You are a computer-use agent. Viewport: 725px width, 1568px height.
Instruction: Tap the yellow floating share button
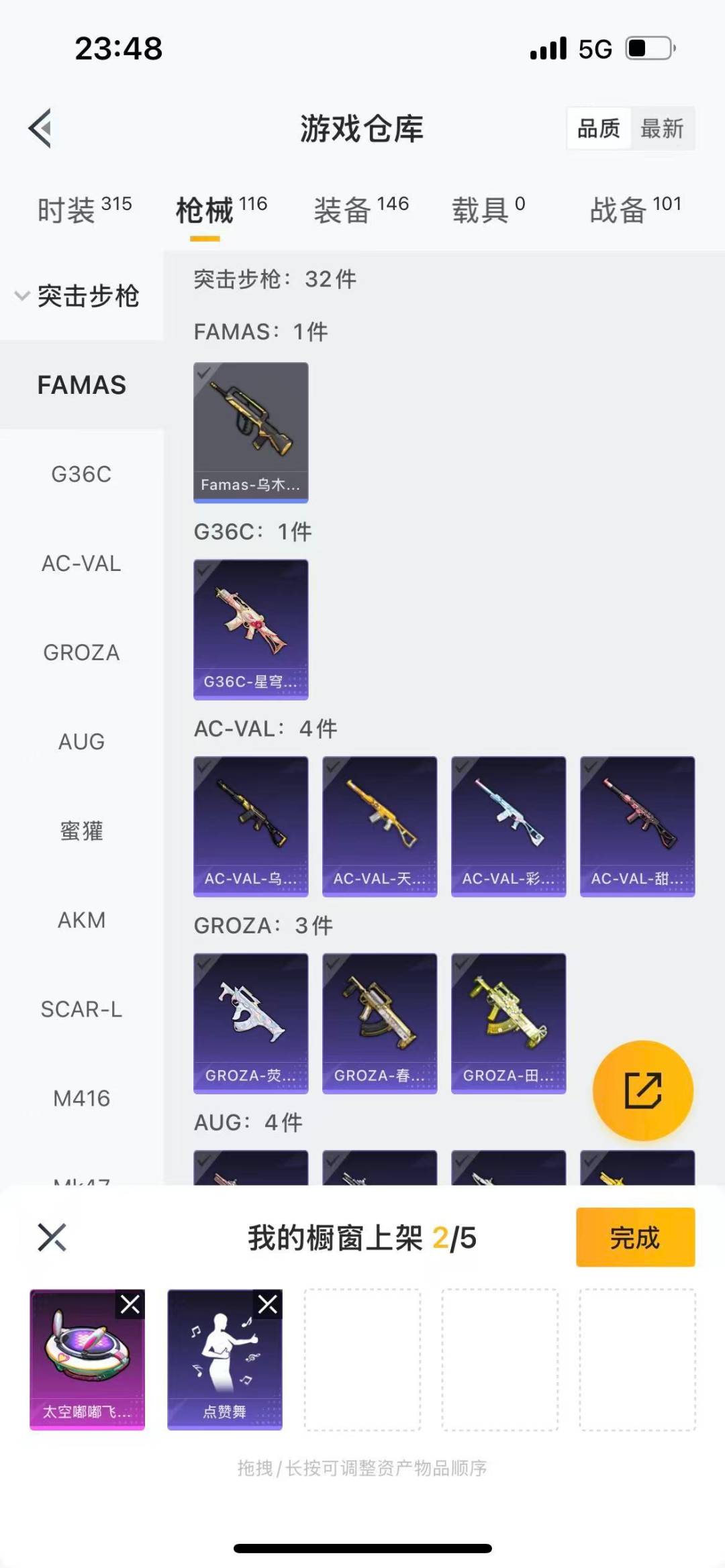[x=643, y=1090]
